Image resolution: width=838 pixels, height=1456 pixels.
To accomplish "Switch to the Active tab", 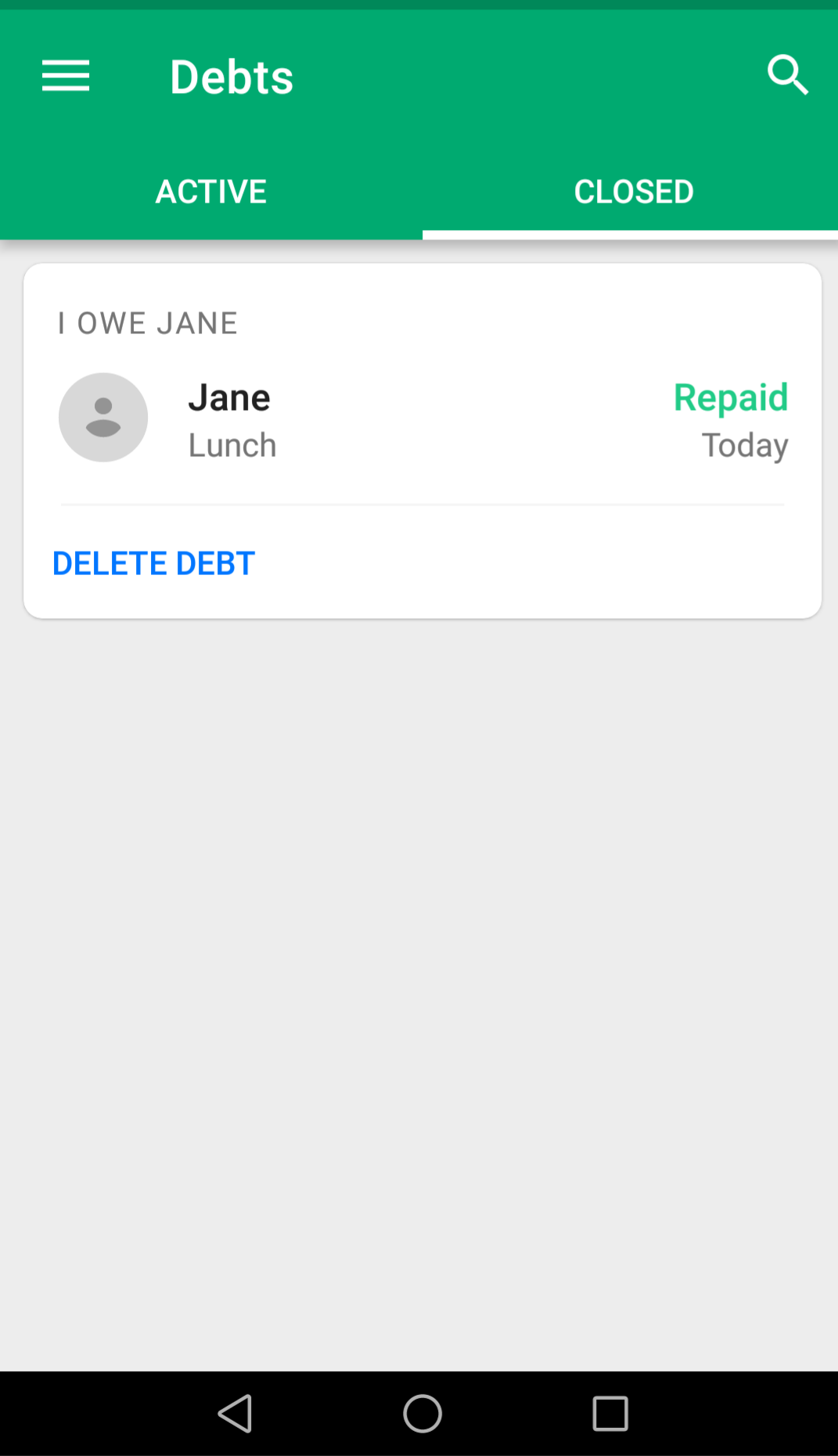I will tap(211, 192).
